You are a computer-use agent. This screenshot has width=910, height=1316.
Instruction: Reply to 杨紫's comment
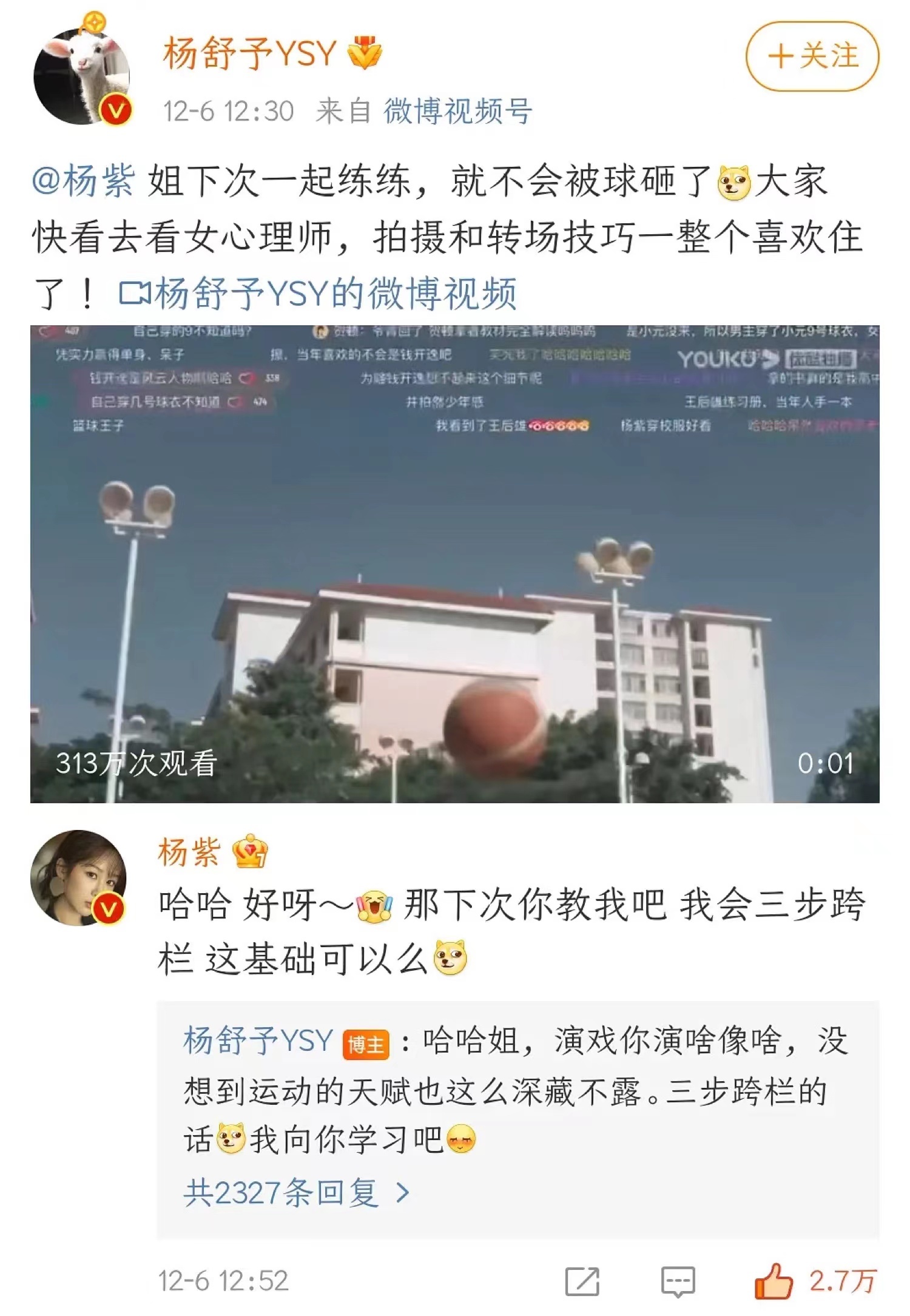[677, 1282]
